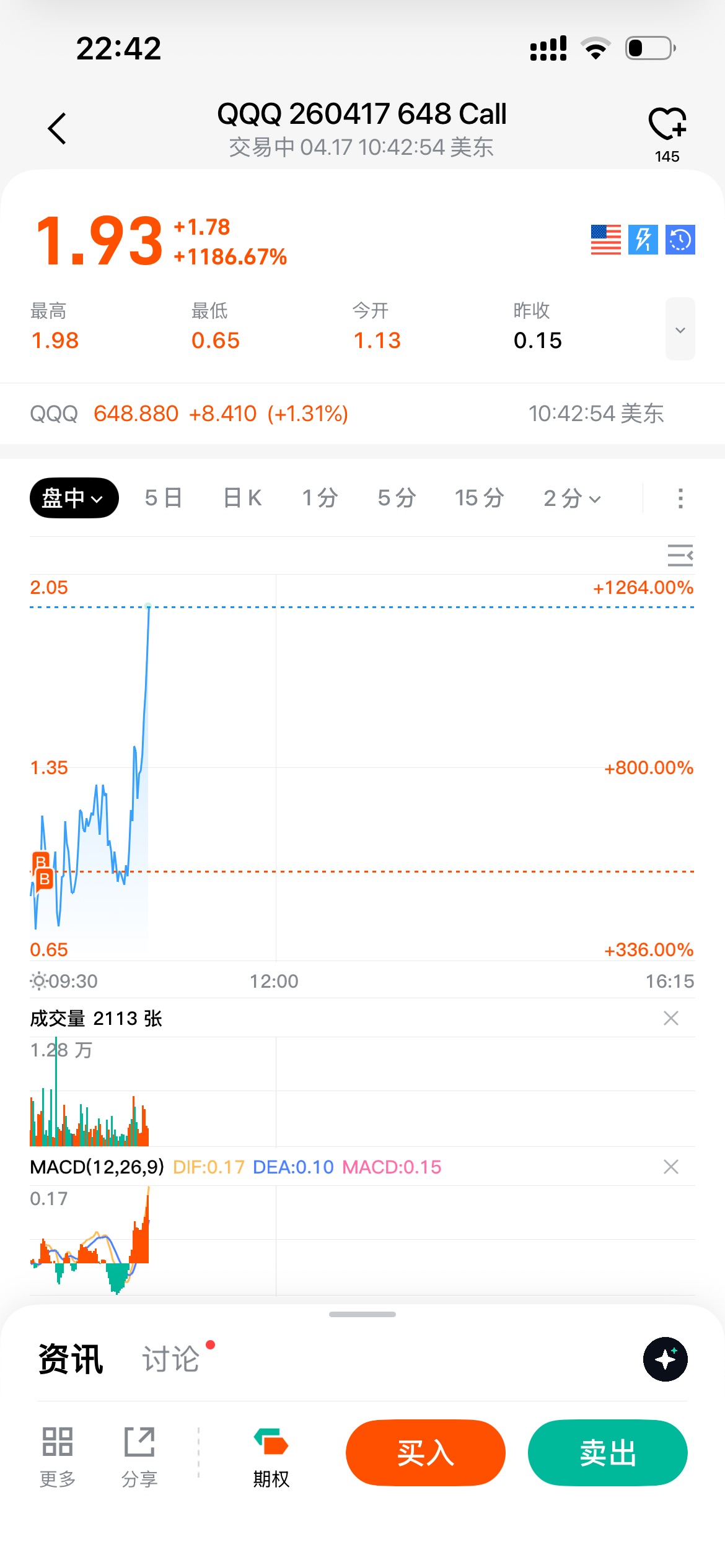Switch chart to 日K view

242,498
